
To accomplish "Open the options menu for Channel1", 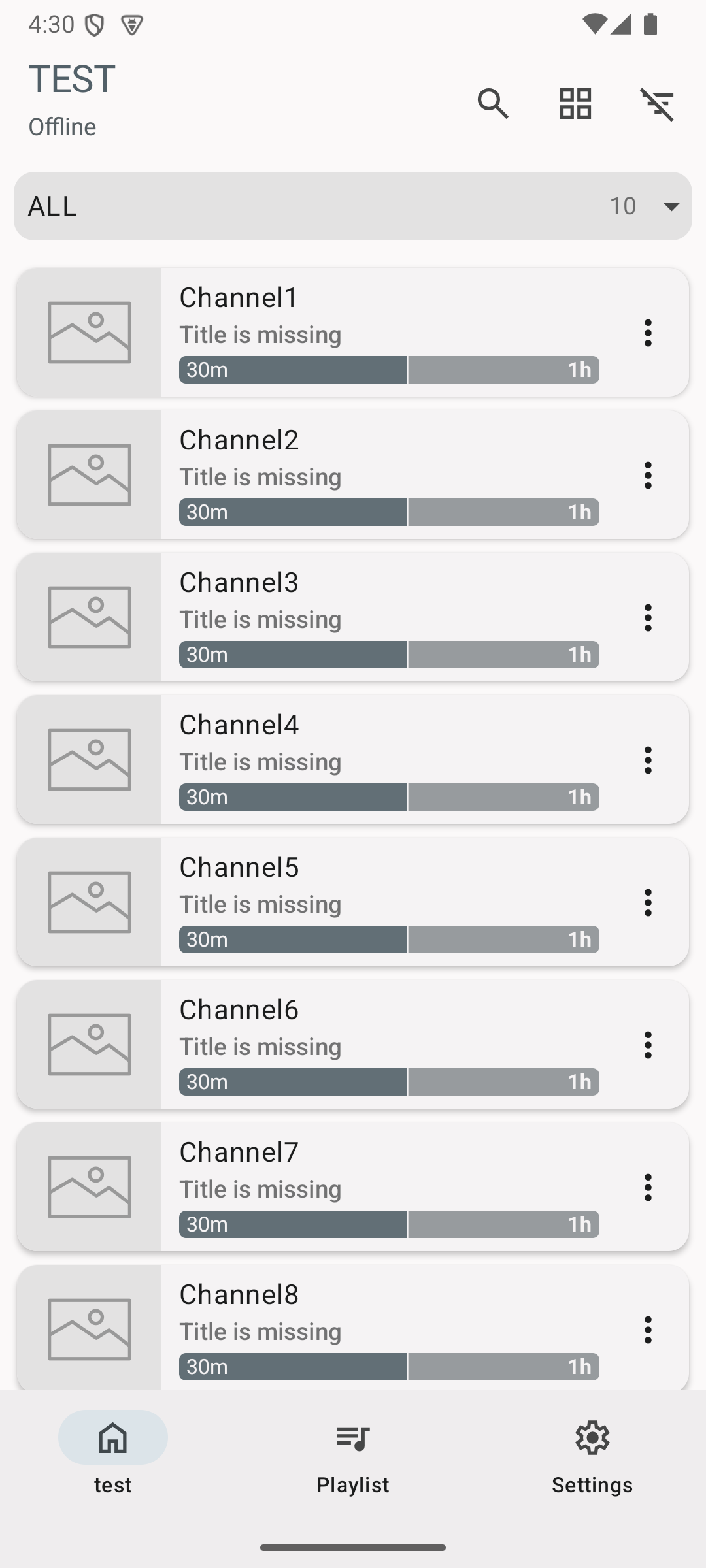I will 648,333.
